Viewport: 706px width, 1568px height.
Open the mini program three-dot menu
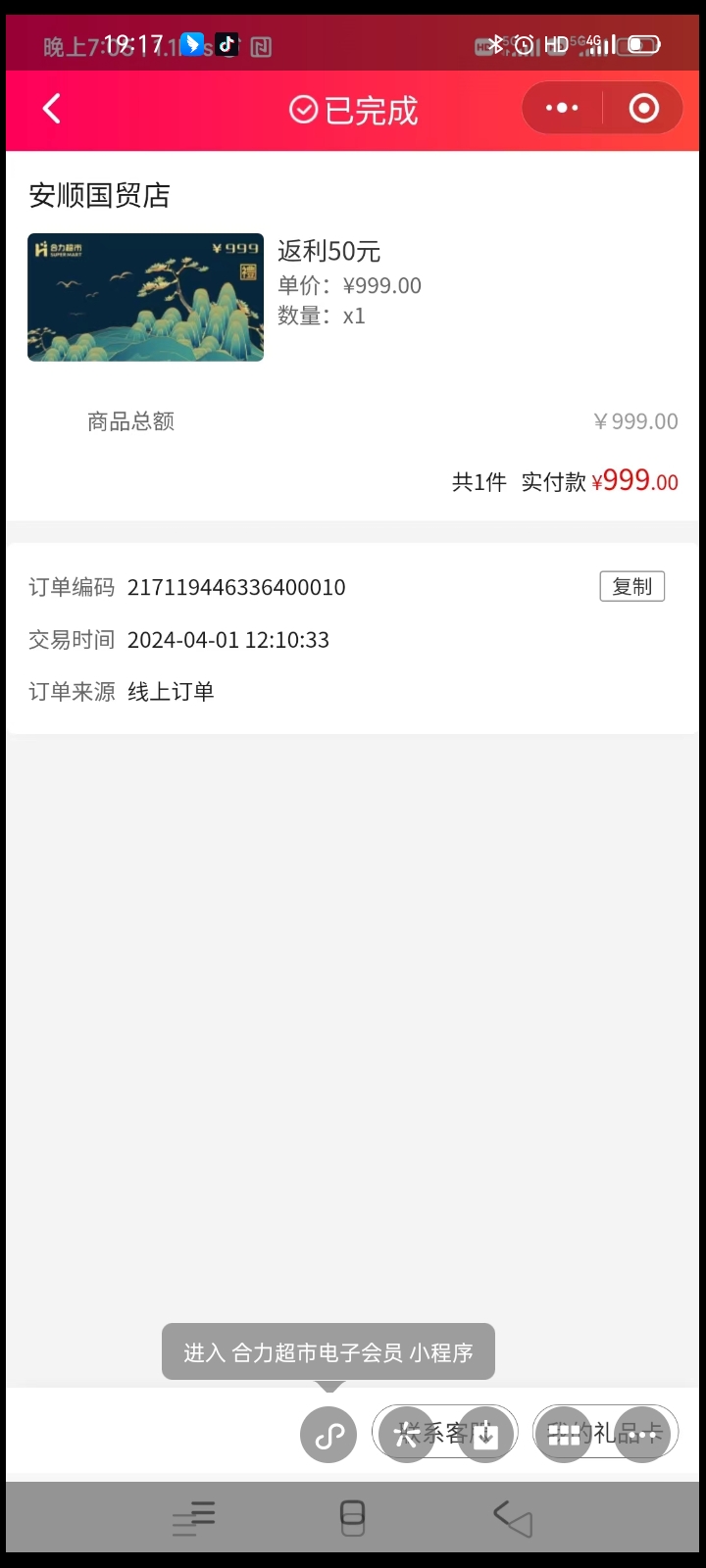coord(562,108)
